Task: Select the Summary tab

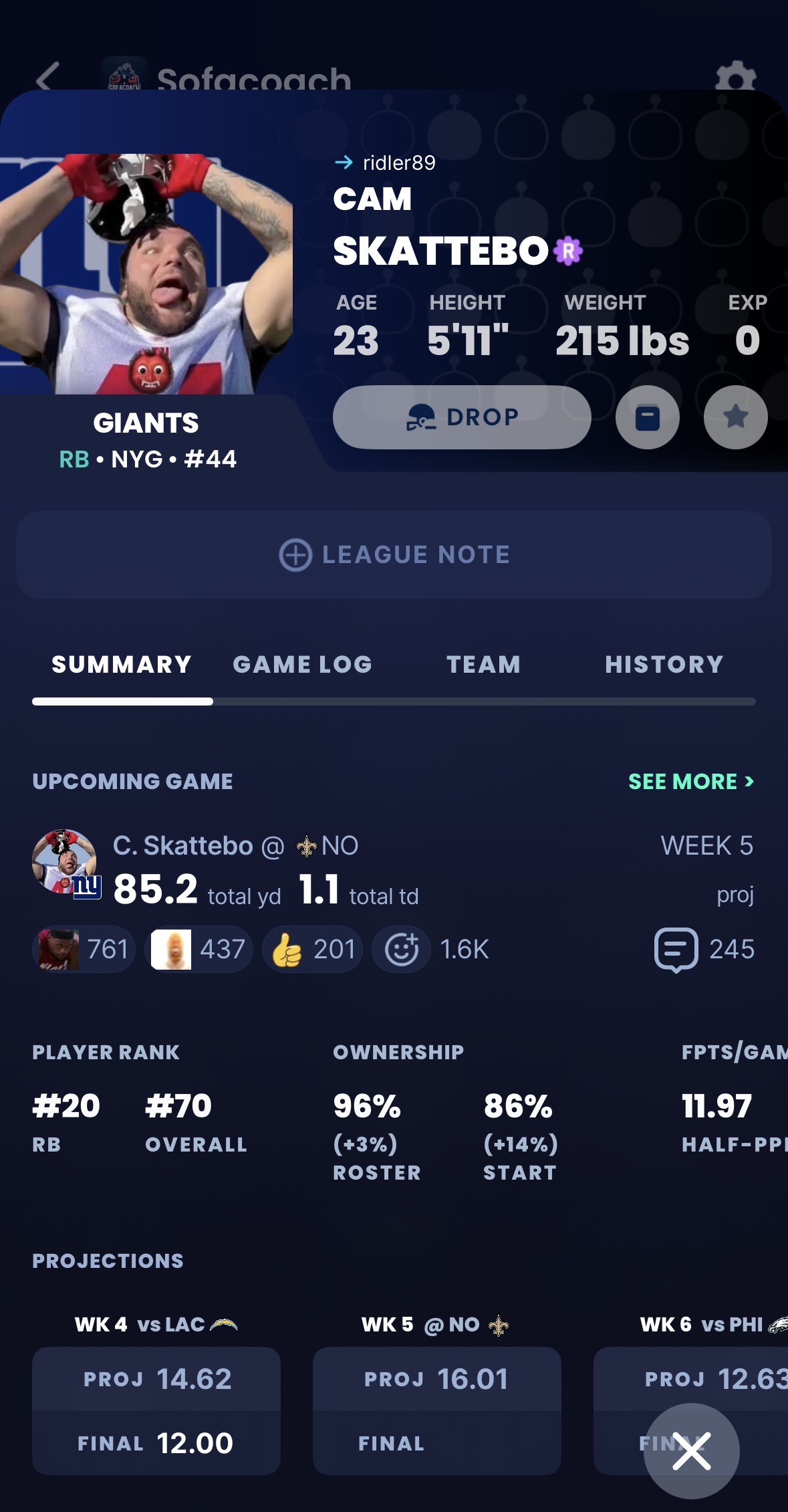Action: (122, 664)
